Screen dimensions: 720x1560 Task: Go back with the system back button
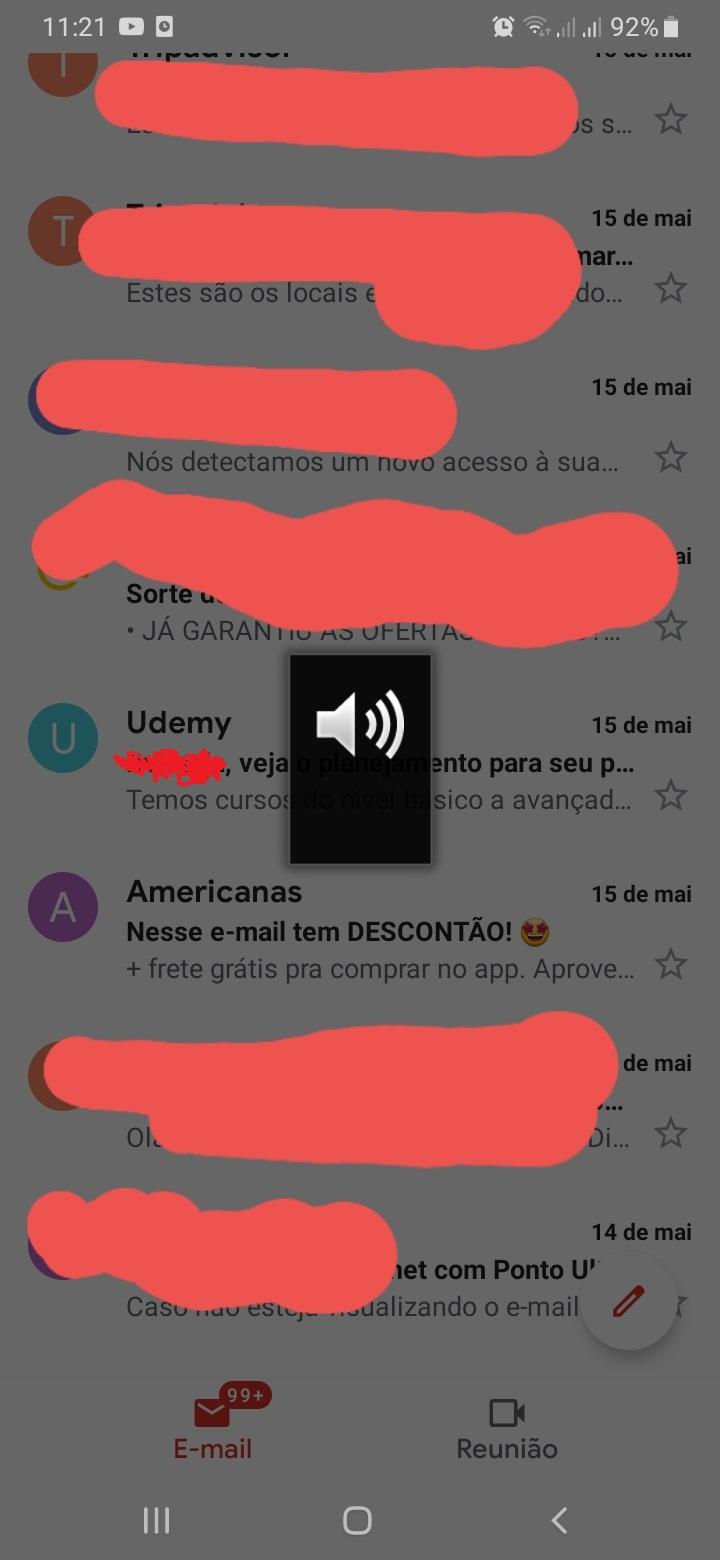(x=559, y=1521)
